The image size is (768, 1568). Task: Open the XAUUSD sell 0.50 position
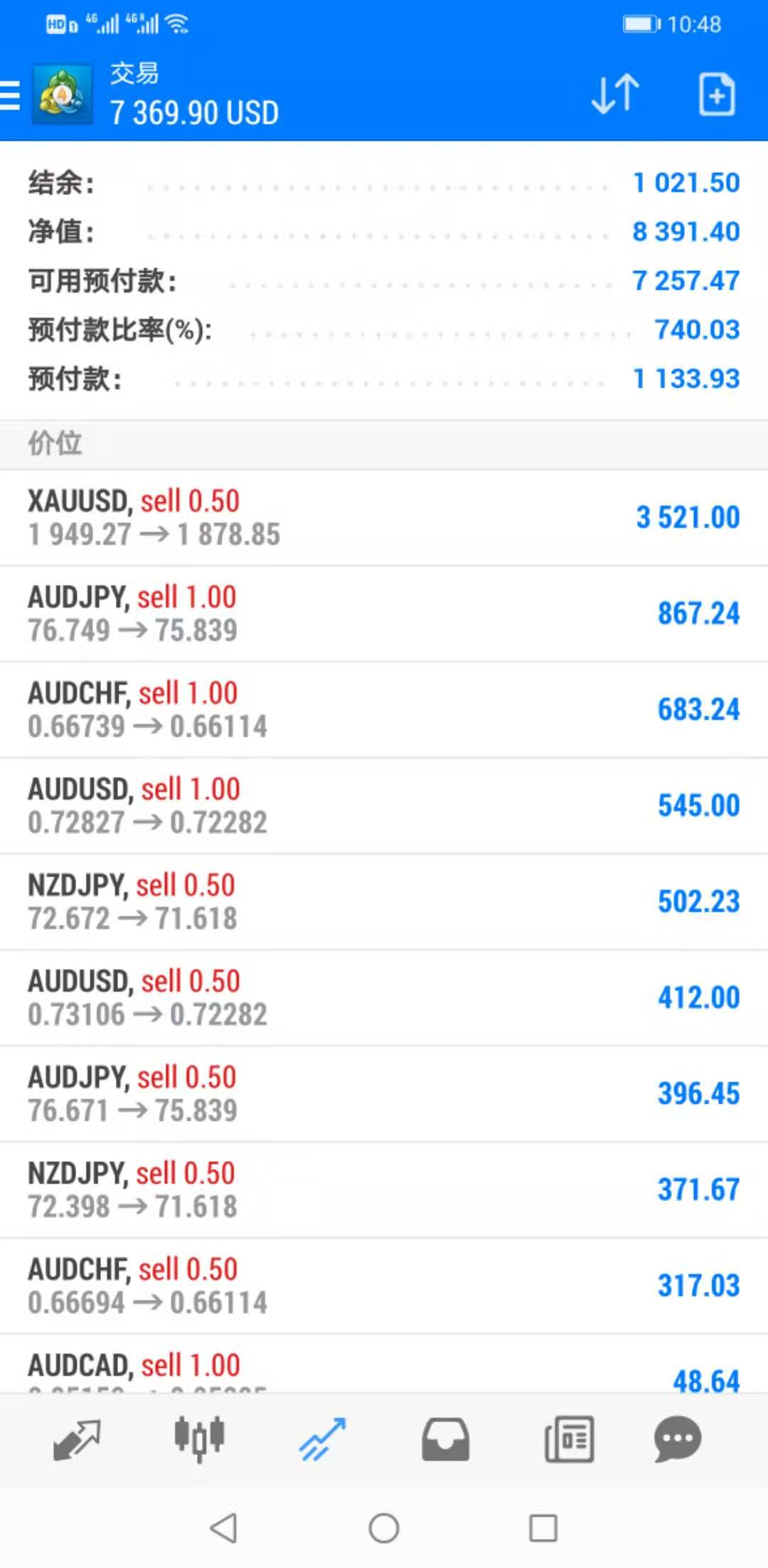point(384,518)
